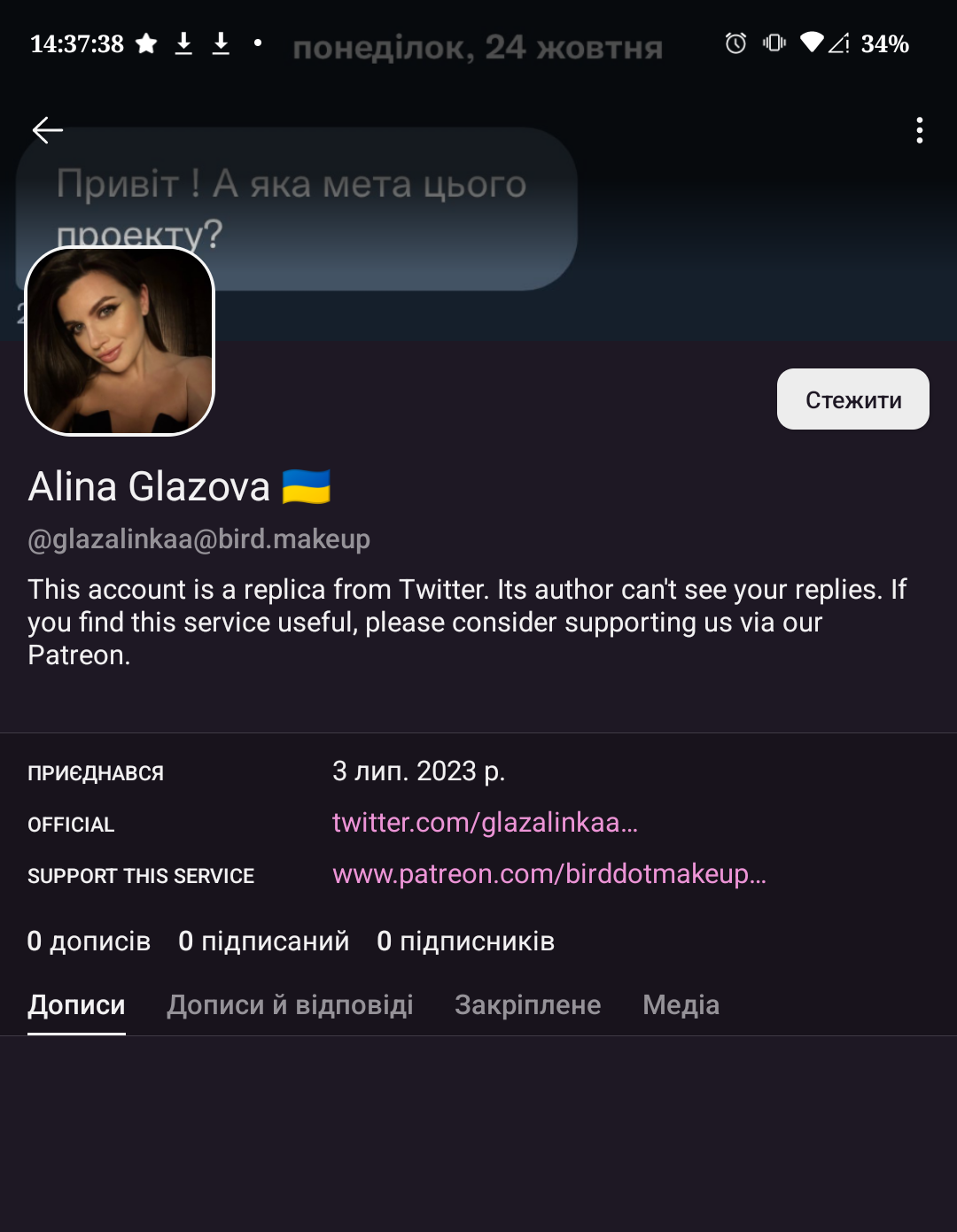
Task: Open the twitter.com/glazalinkaa link
Action: 485,823
